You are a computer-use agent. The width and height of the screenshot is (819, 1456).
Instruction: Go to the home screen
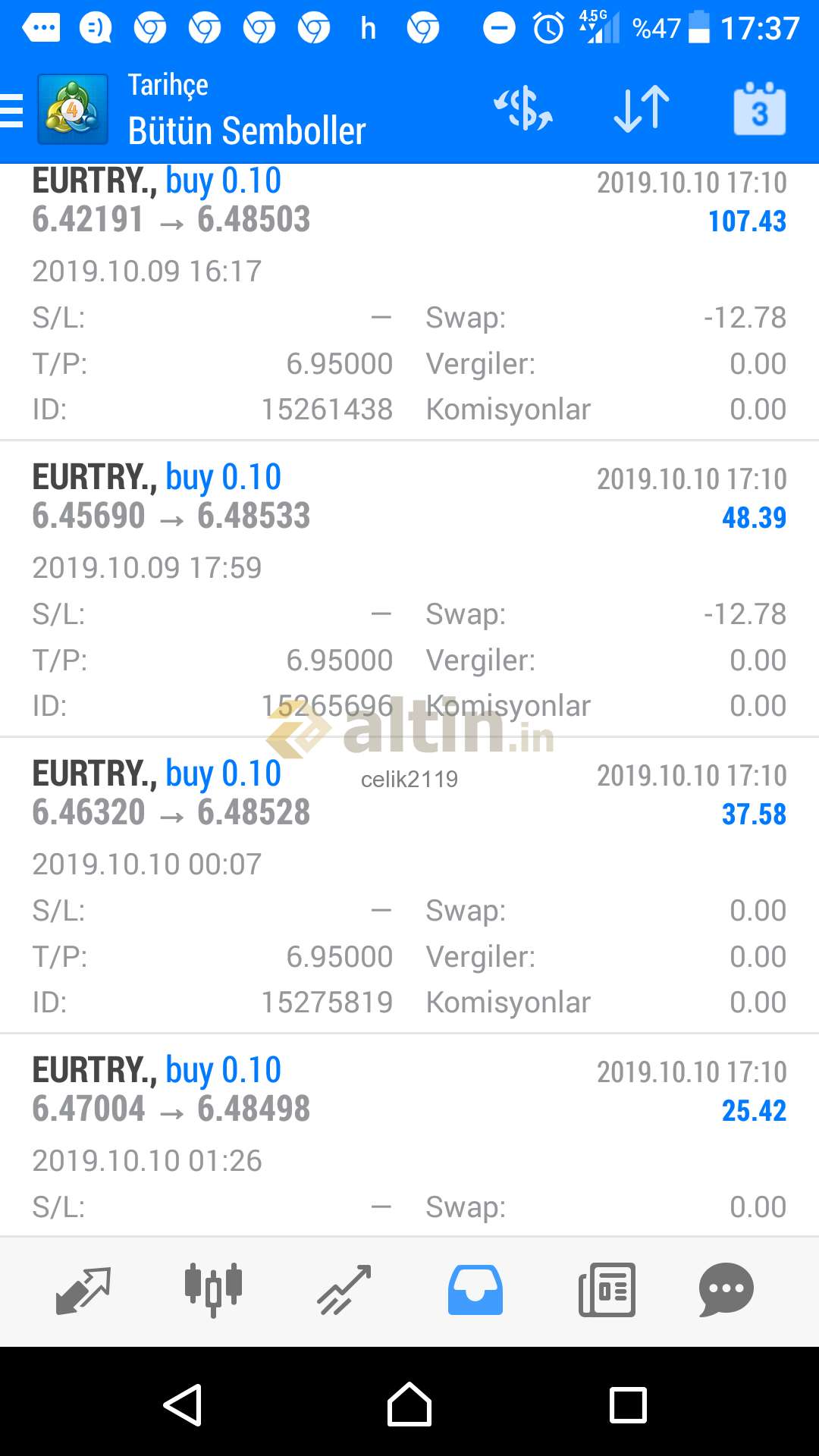[409, 1404]
